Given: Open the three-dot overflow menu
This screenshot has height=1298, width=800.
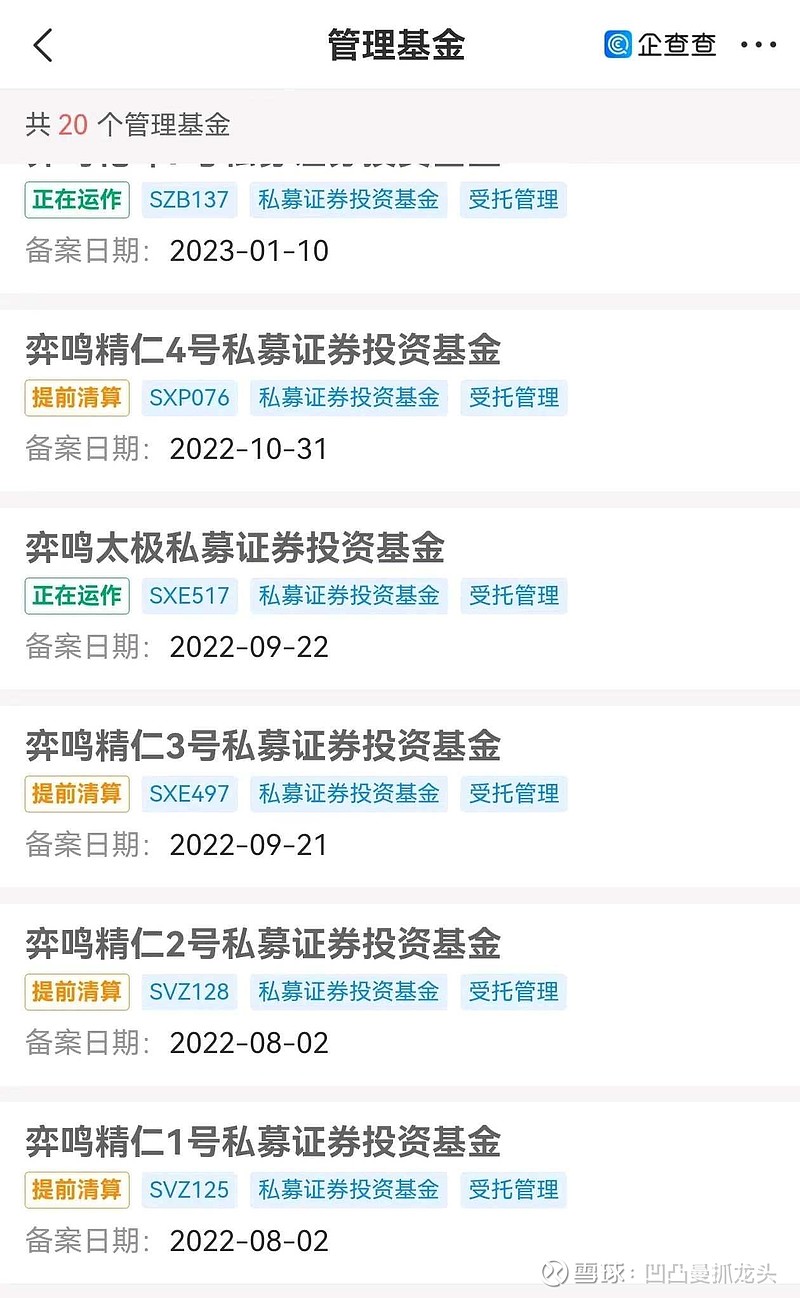Looking at the screenshot, I should point(758,45).
